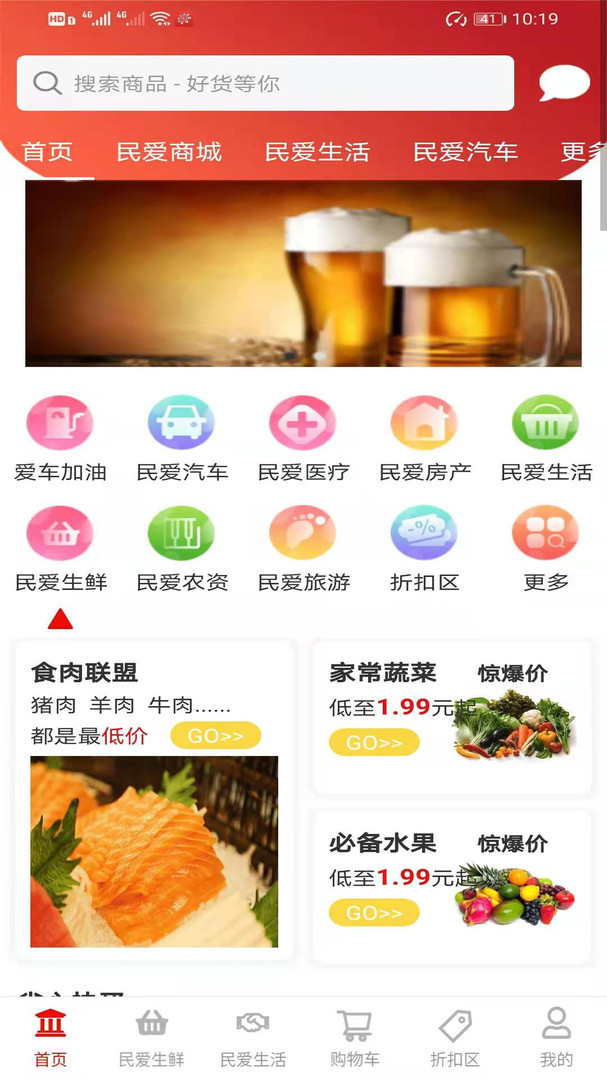Image resolution: width=607 pixels, height=1080 pixels.
Task: Open the 民爱医疗 category
Action: tap(303, 438)
